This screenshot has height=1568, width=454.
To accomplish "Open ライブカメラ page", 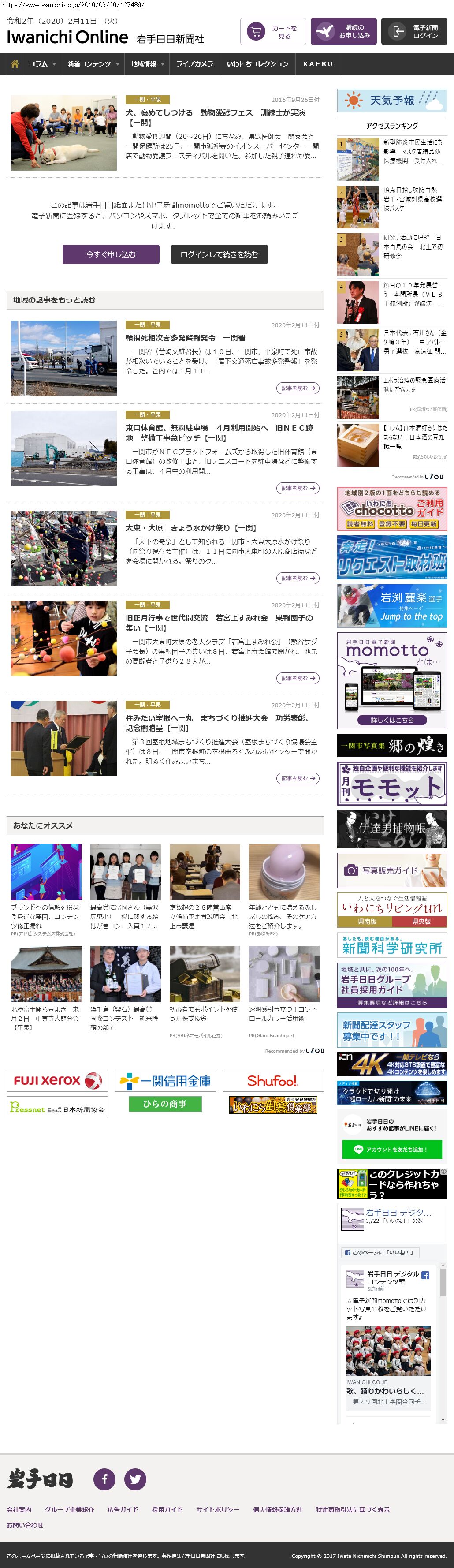I will point(194,64).
